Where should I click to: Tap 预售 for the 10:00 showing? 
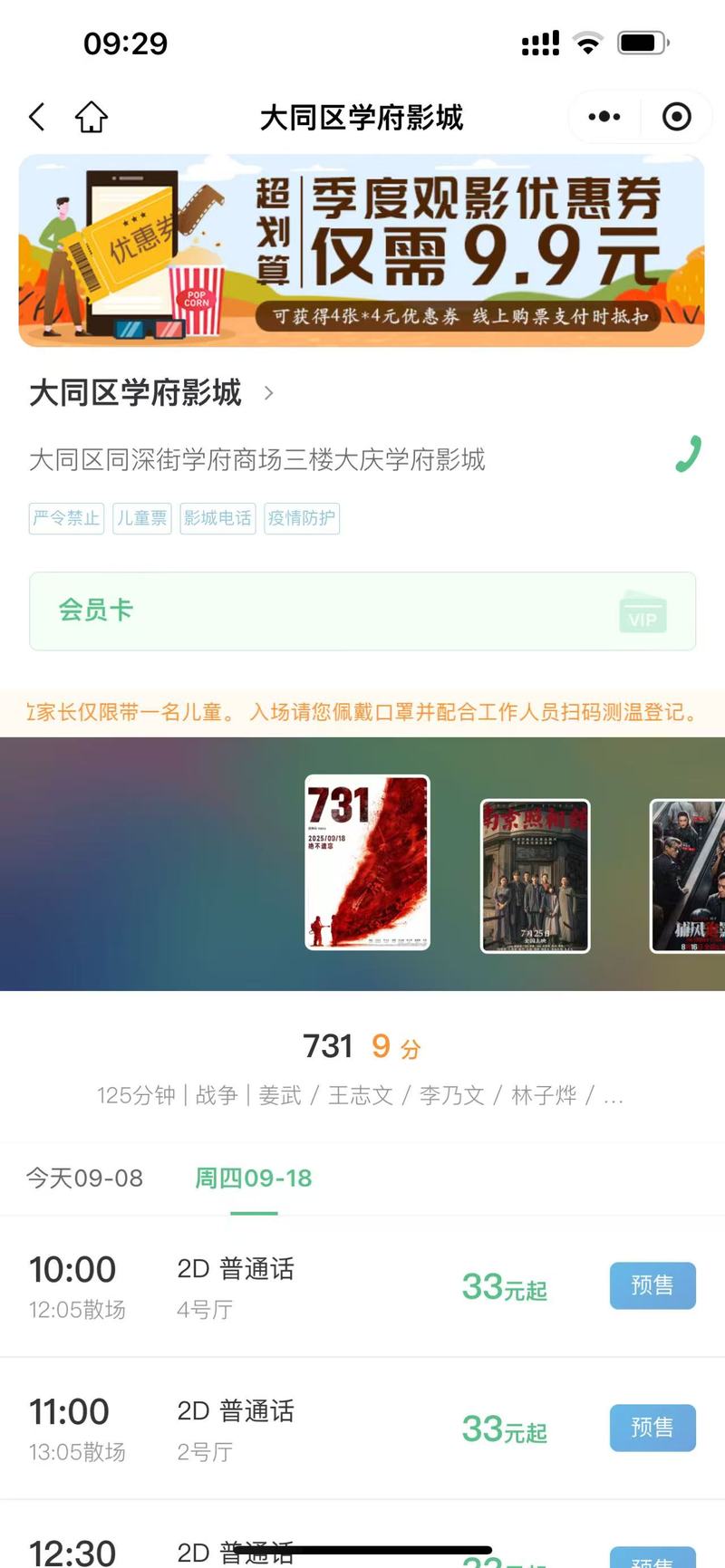[652, 1285]
